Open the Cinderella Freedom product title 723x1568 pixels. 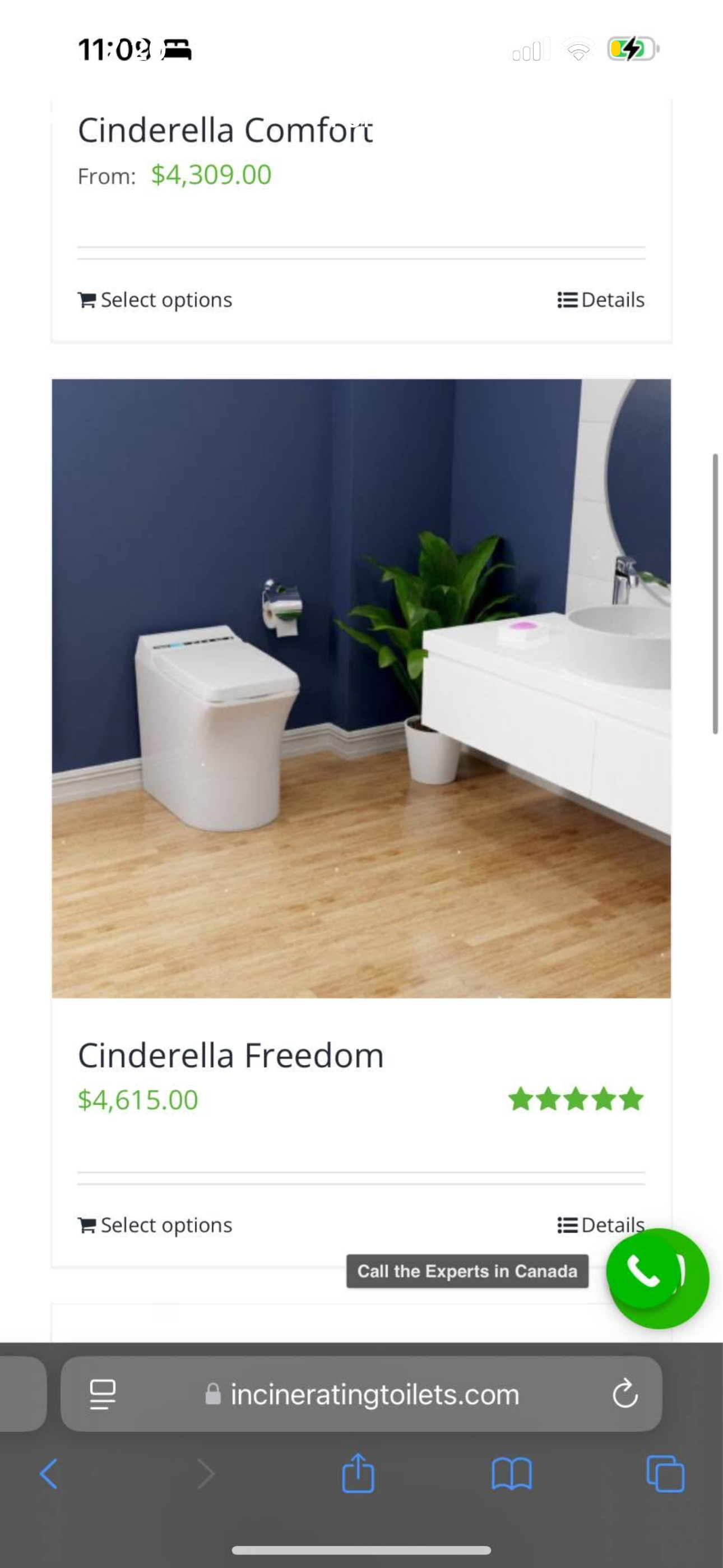tap(231, 1055)
